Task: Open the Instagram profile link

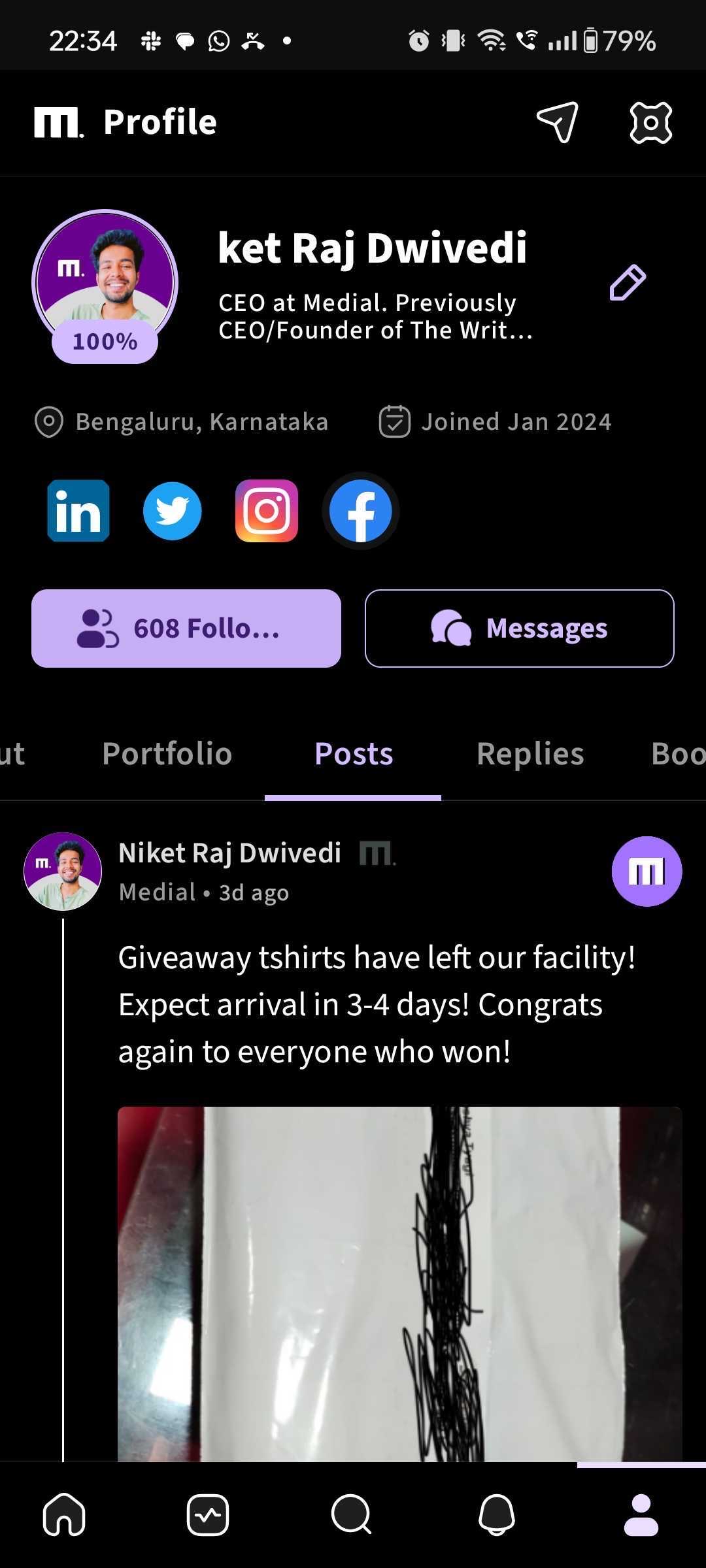Action: (x=267, y=511)
